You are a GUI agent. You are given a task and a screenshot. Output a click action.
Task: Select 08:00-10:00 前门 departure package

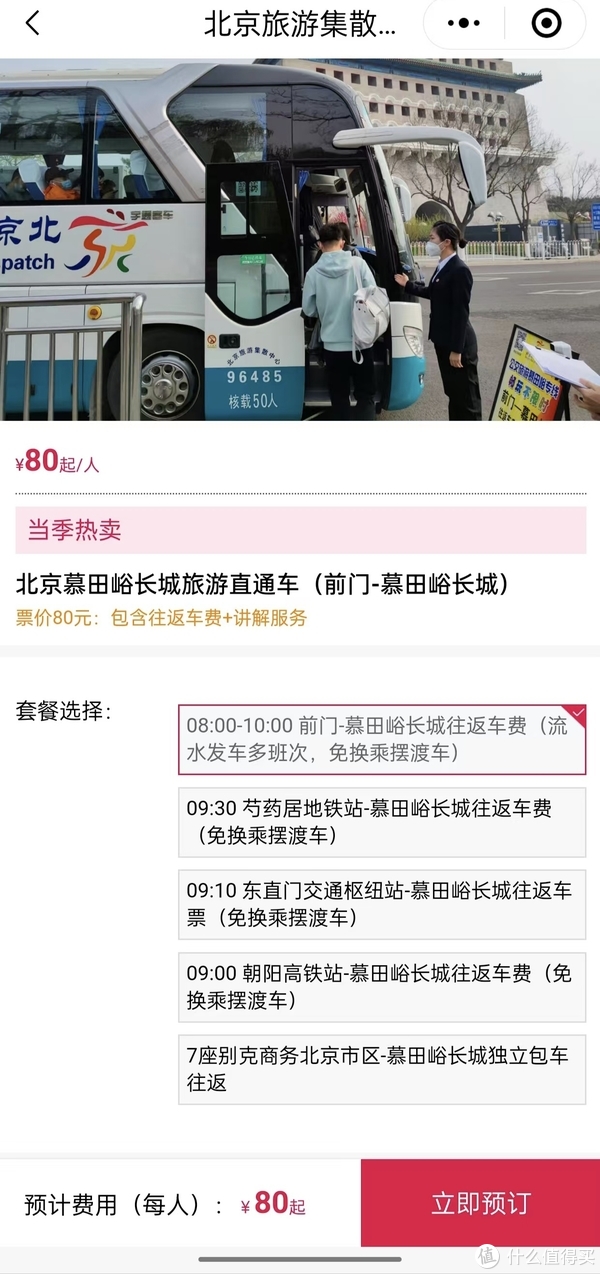(x=382, y=740)
